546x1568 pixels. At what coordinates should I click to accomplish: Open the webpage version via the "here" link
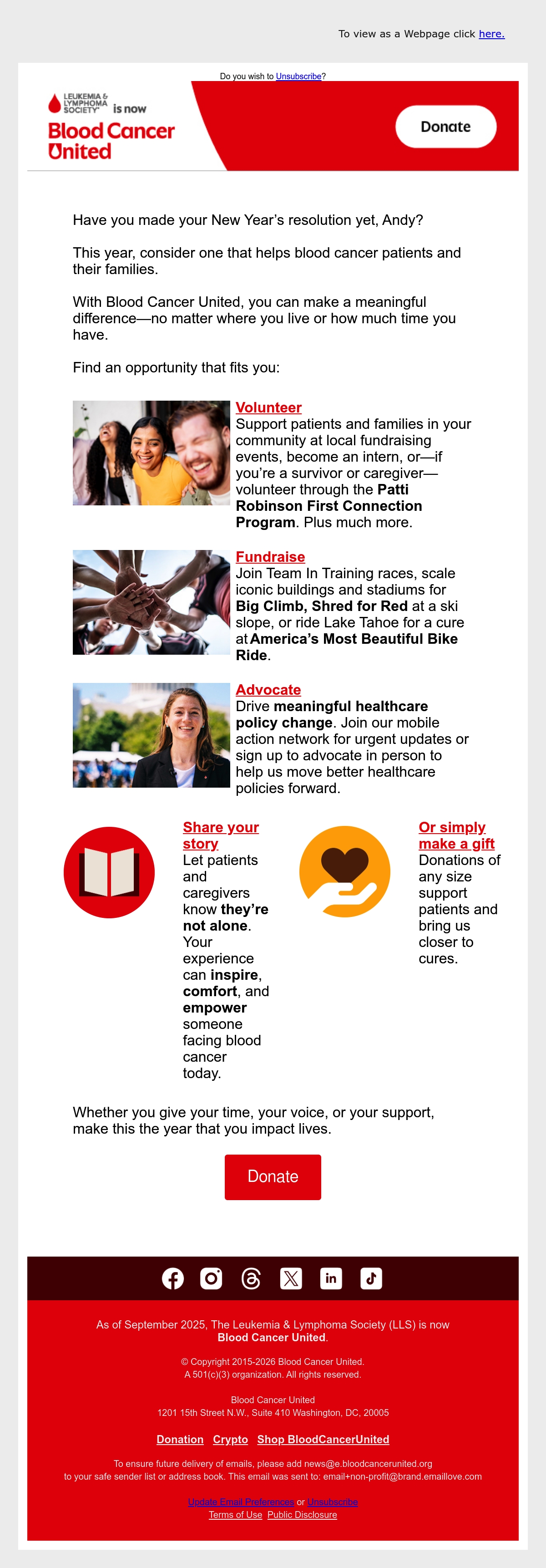491,34
